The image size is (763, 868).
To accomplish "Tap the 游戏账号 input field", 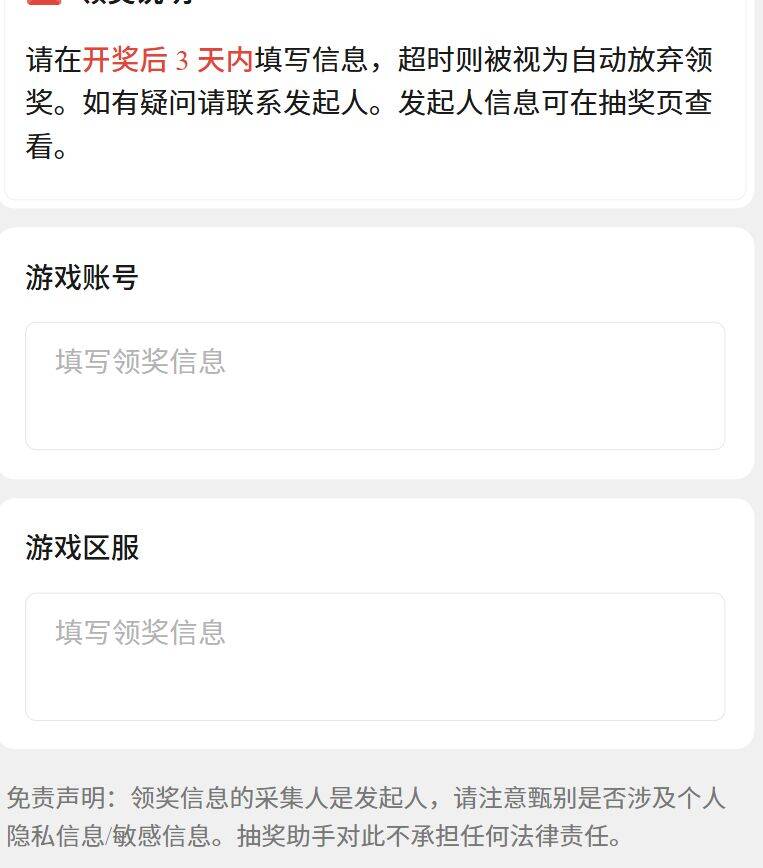I will 375,386.
